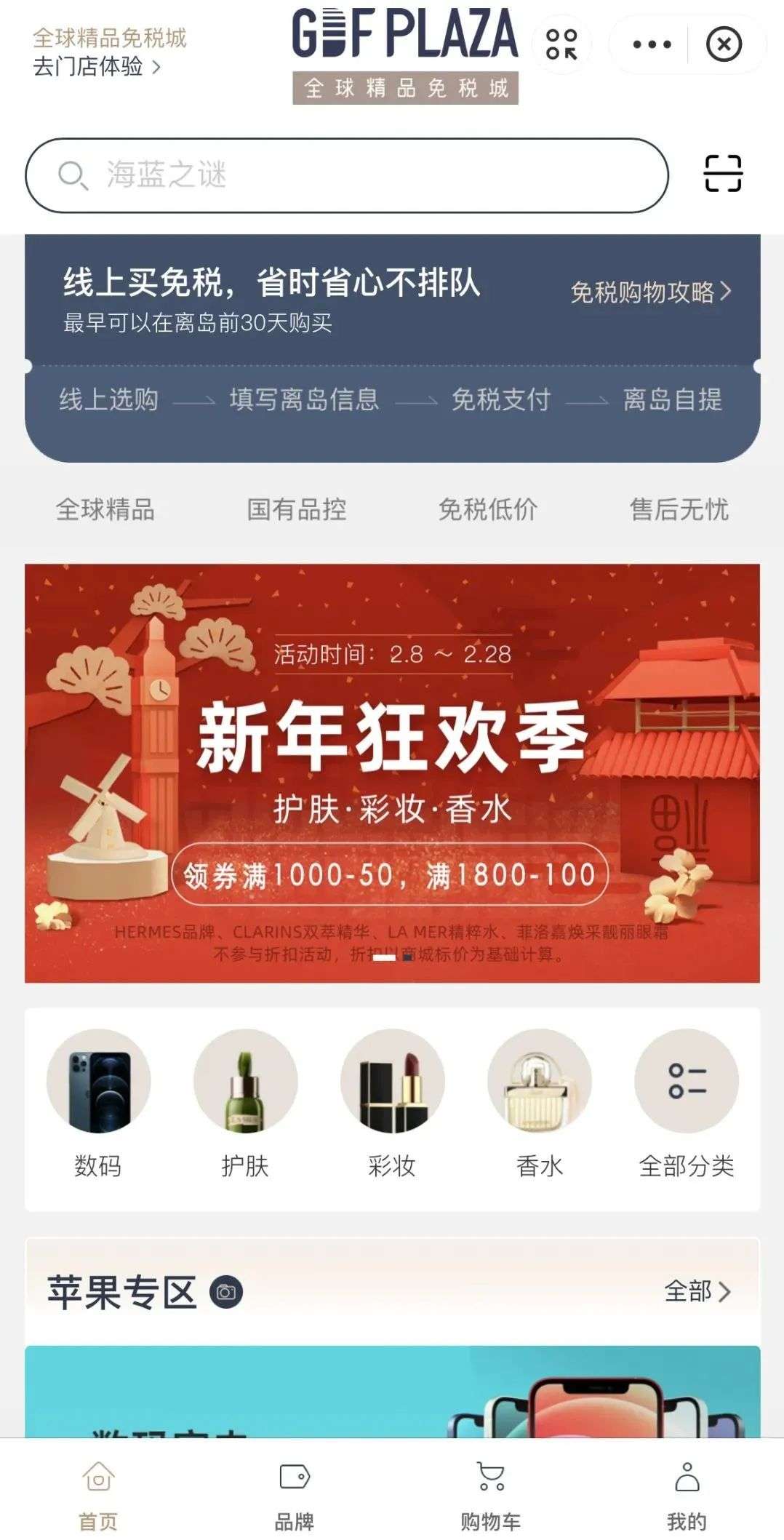
Task: View 全部 in 苹果专区
Action: [x=697, y=1291]
